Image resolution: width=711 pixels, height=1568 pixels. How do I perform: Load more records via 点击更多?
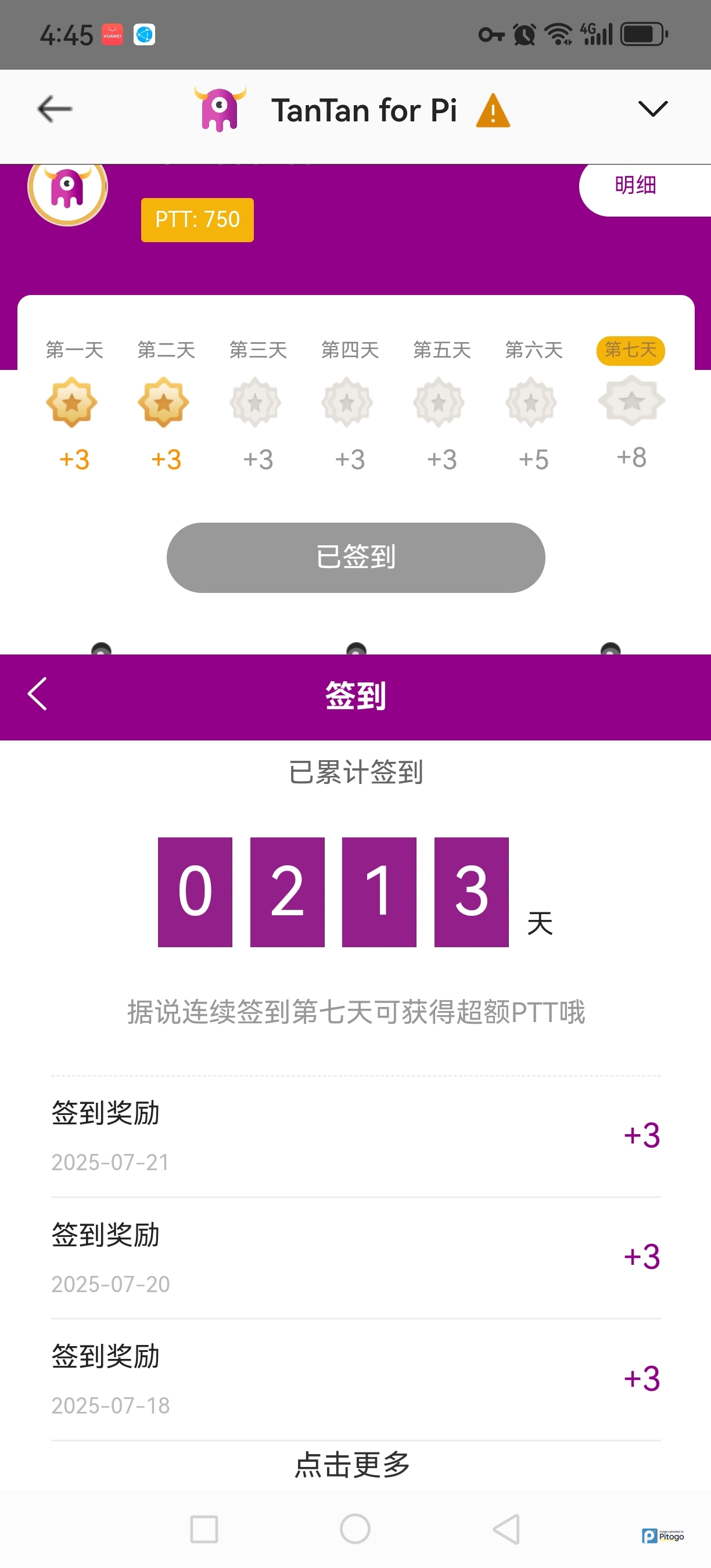click(352, 1465)
